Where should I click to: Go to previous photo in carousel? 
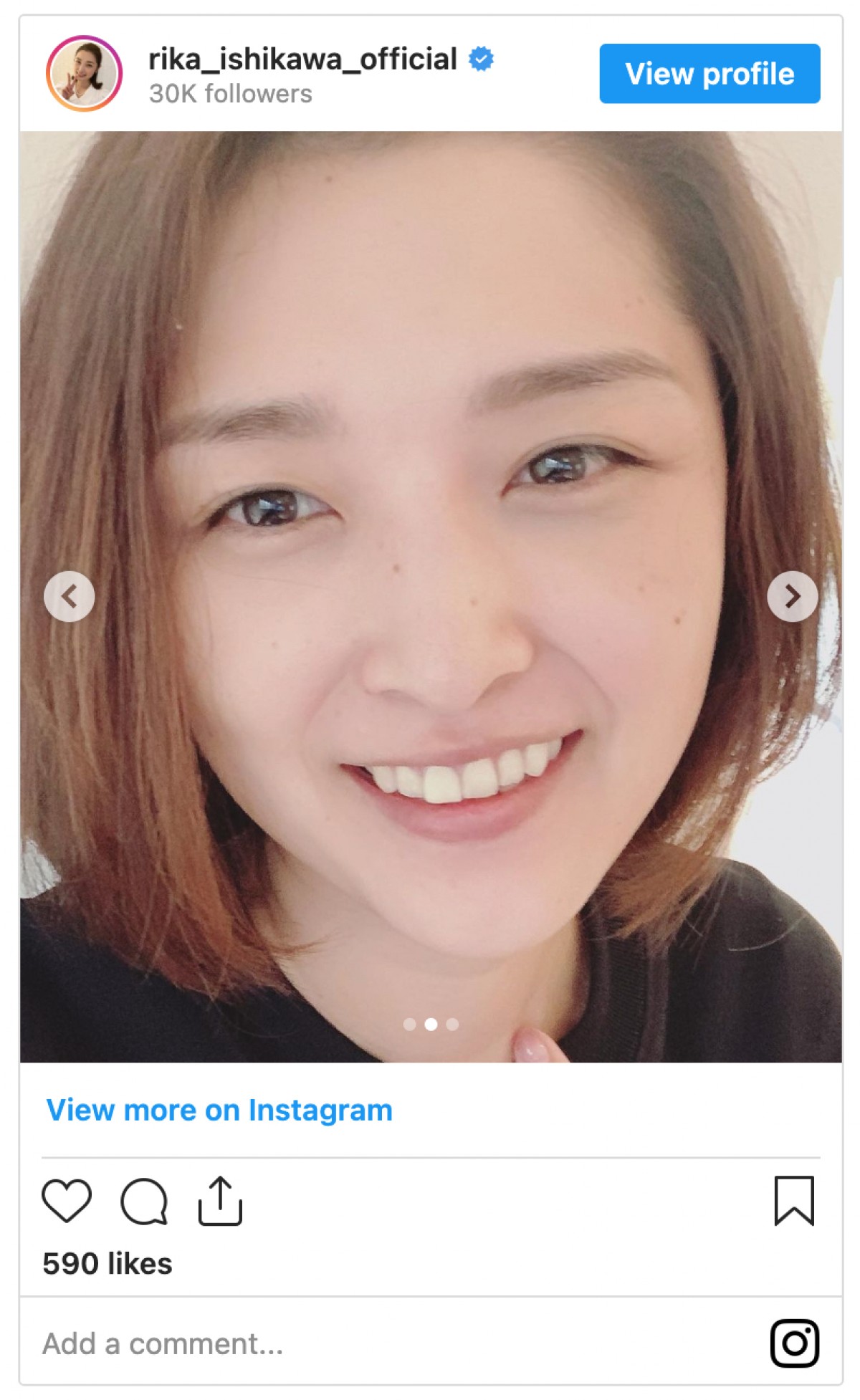click(69, 596)
